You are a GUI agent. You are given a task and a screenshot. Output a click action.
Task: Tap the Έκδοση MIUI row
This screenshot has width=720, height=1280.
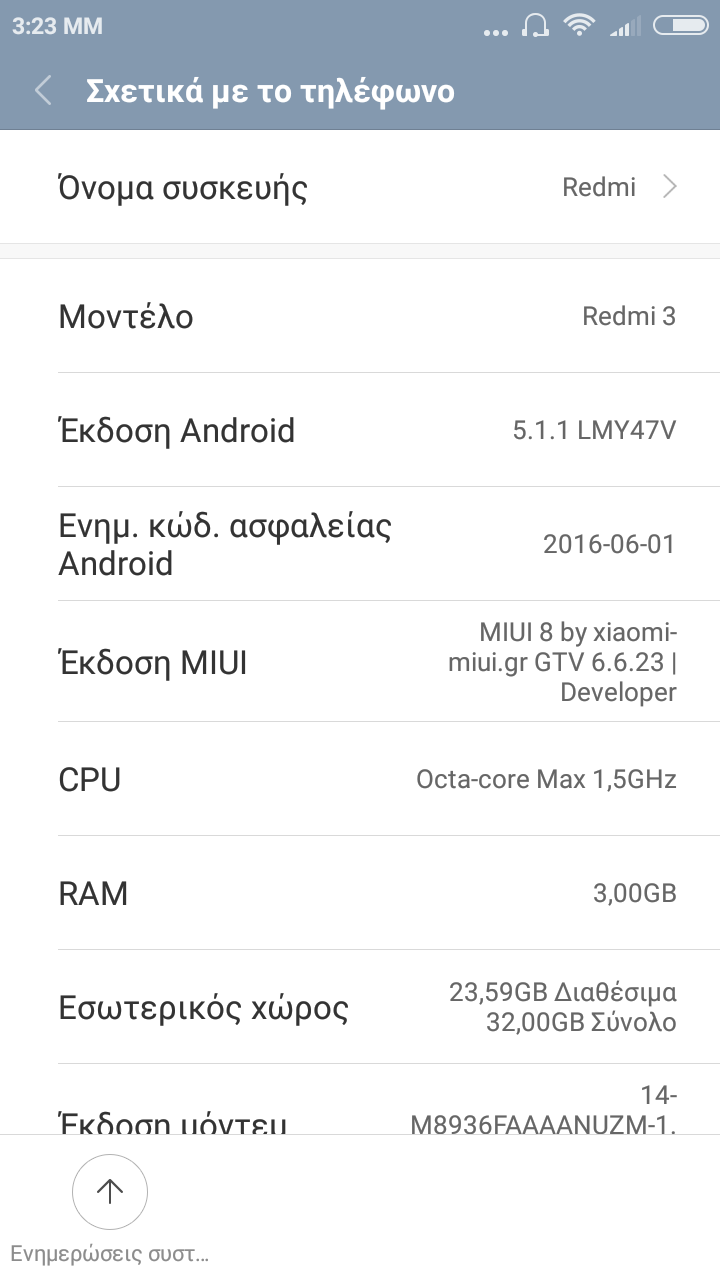pyautogui.click(x=360, y=662)
